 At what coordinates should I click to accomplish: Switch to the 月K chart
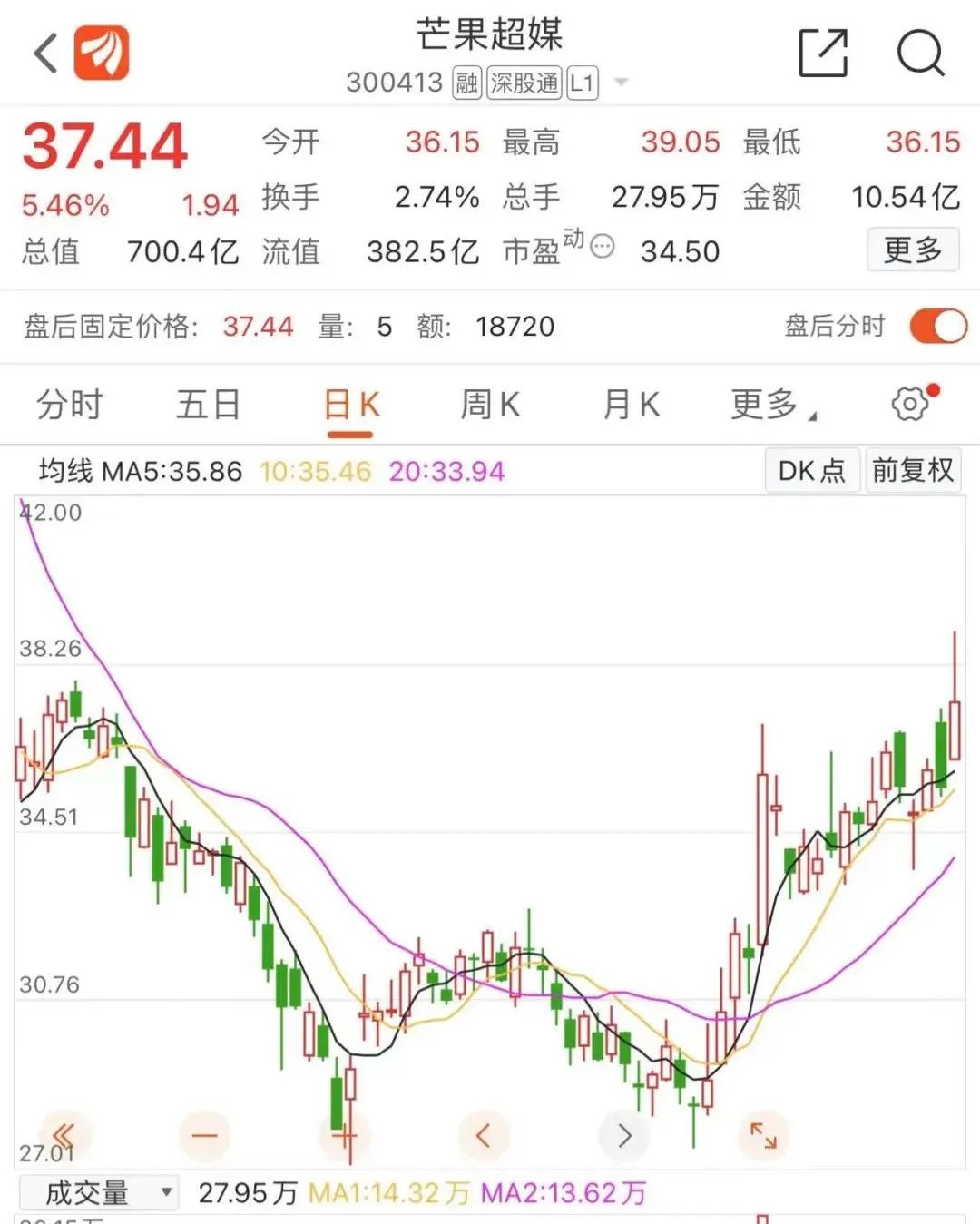pyautogui.click(x=632, y=405)
